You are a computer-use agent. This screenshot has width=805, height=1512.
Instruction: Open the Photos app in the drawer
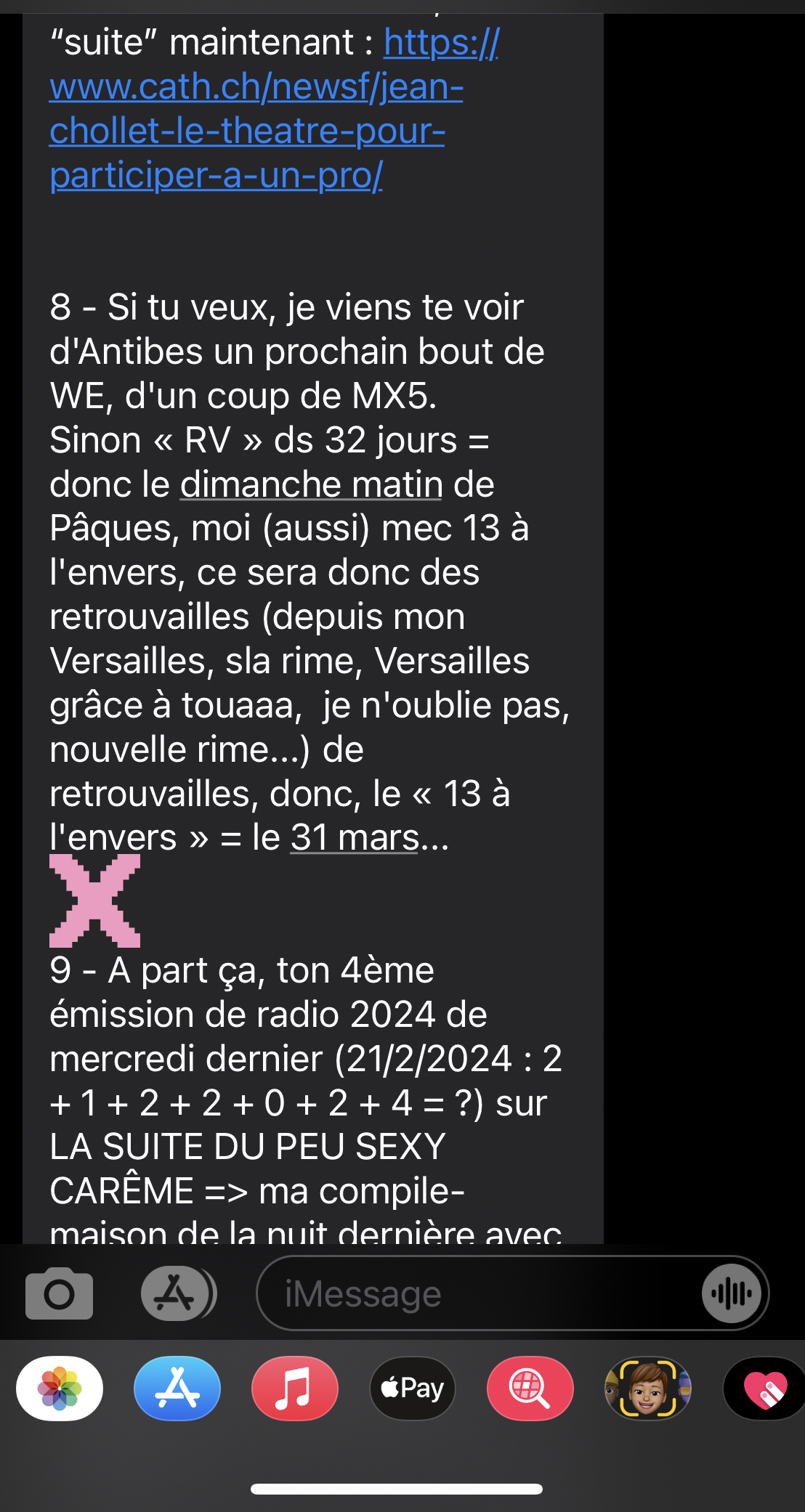(x=60, y=1388)
